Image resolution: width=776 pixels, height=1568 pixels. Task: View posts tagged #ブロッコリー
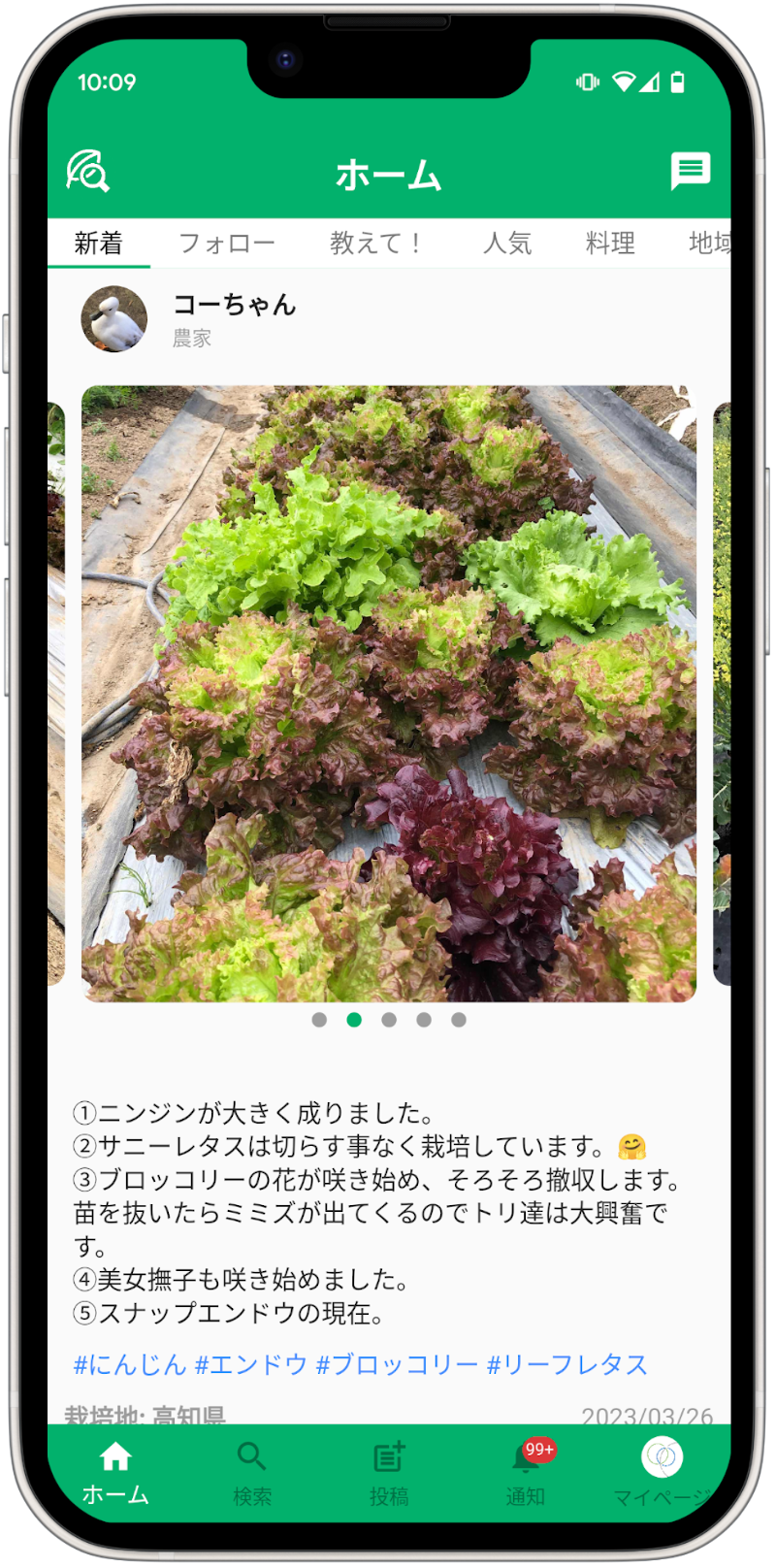pyautogui.click(x=398, y=1364)
